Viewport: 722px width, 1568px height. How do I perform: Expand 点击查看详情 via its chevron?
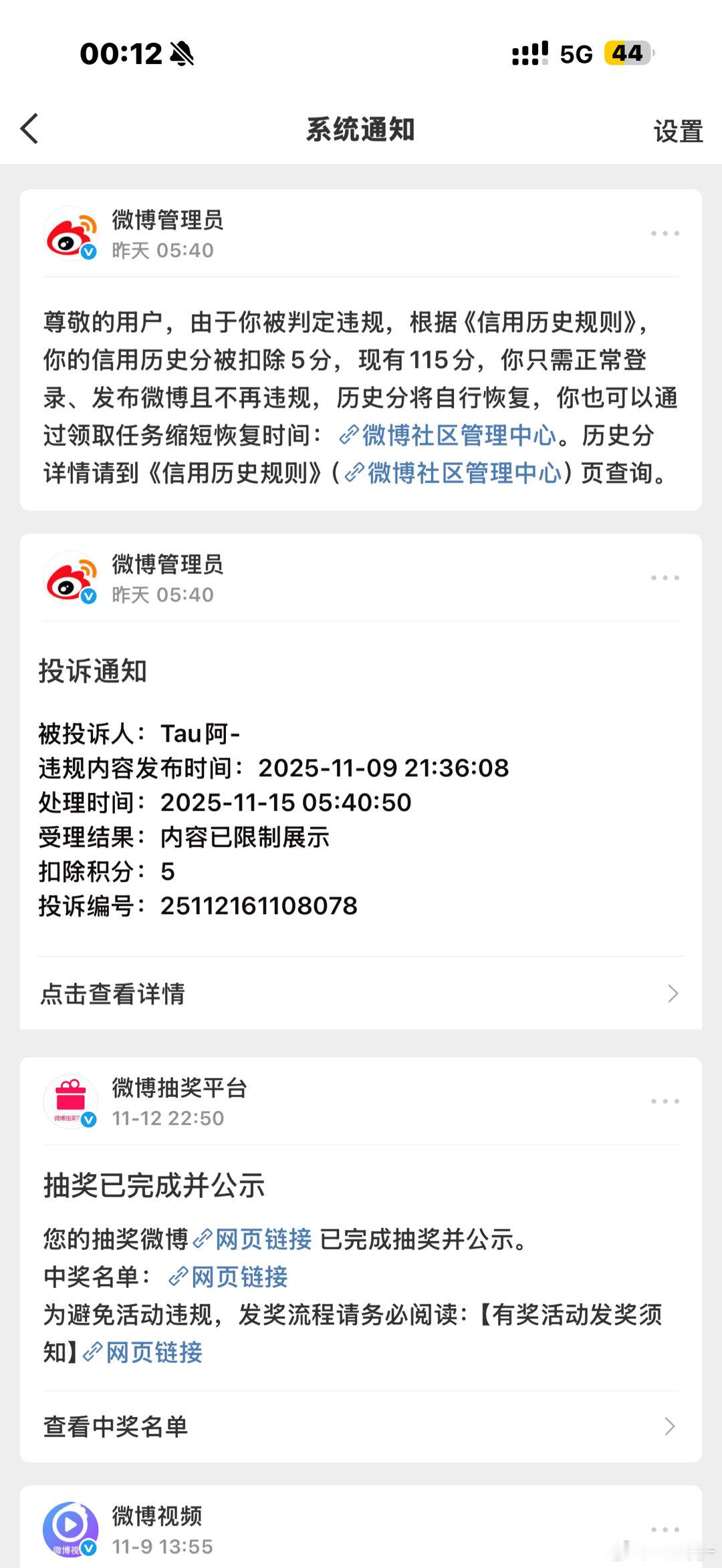672,994
